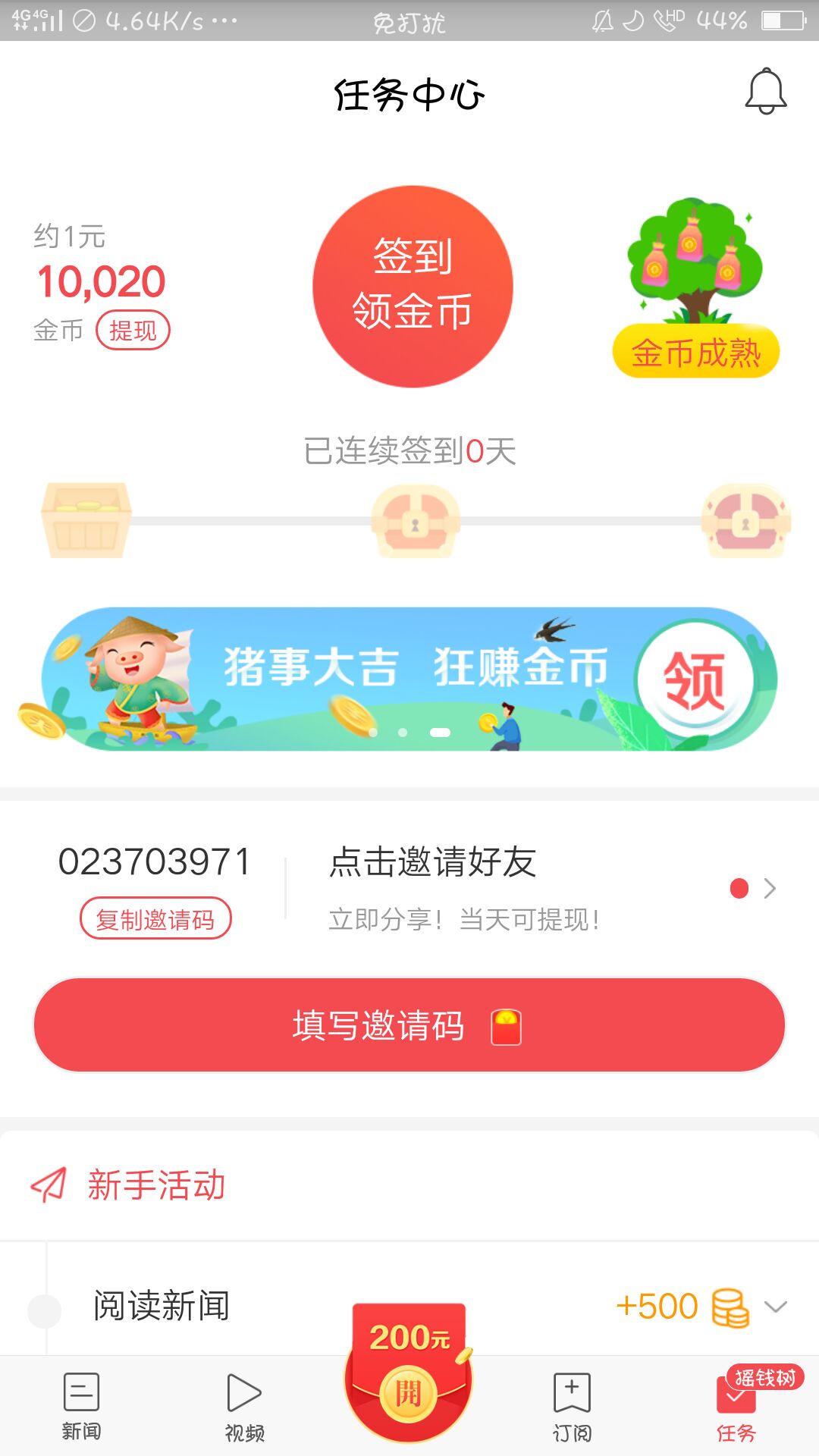This screenshot has height=1456, width=819.
Task: Tap 提现 to withdraw coins
Action: [x=133, y=330]
